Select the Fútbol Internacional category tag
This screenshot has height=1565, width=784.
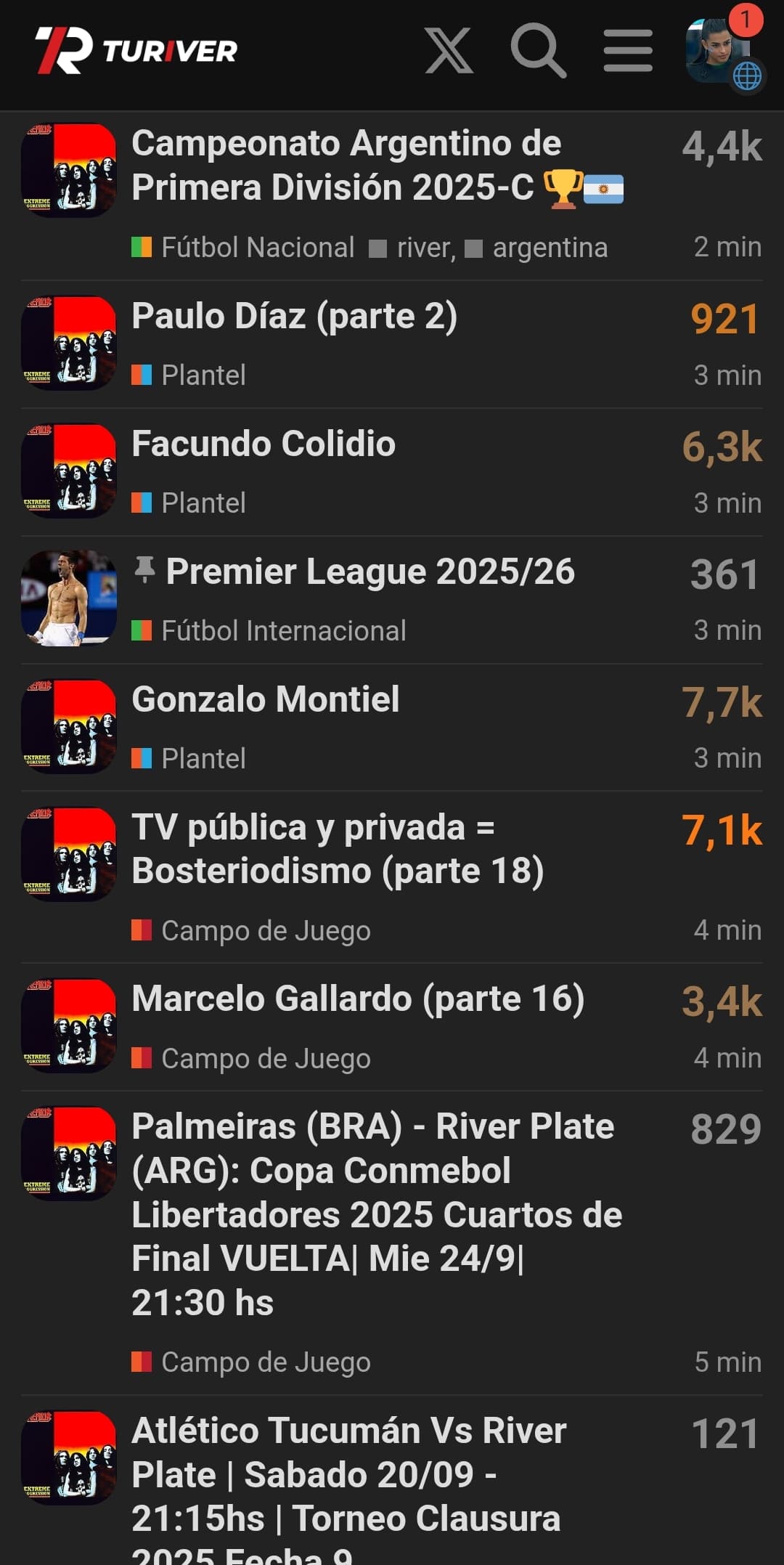pyautogui.click(x=283, y=631)
